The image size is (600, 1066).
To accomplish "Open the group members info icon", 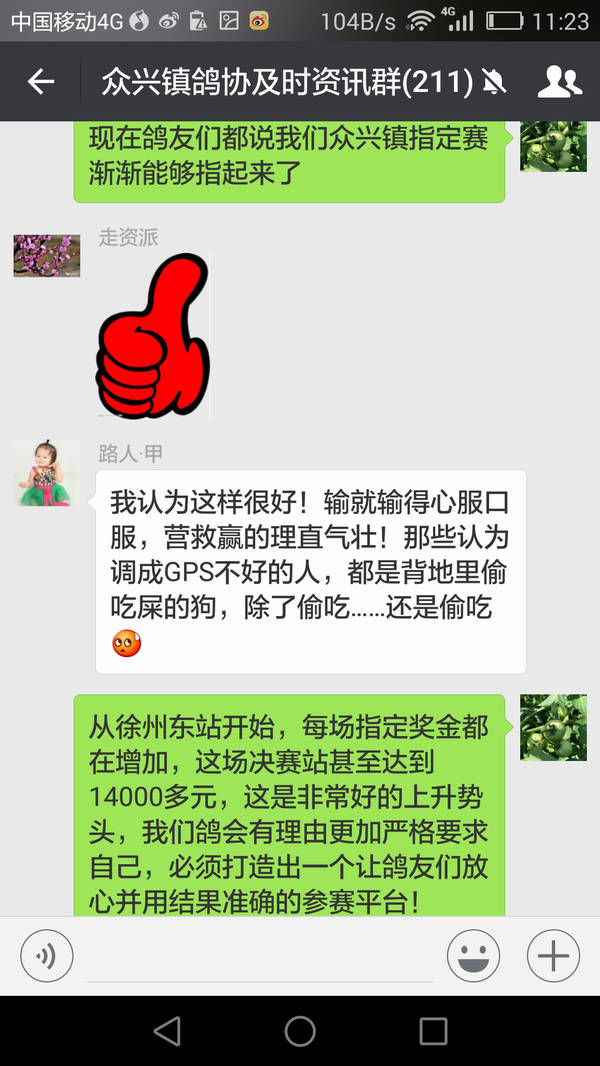I will 559,82.
